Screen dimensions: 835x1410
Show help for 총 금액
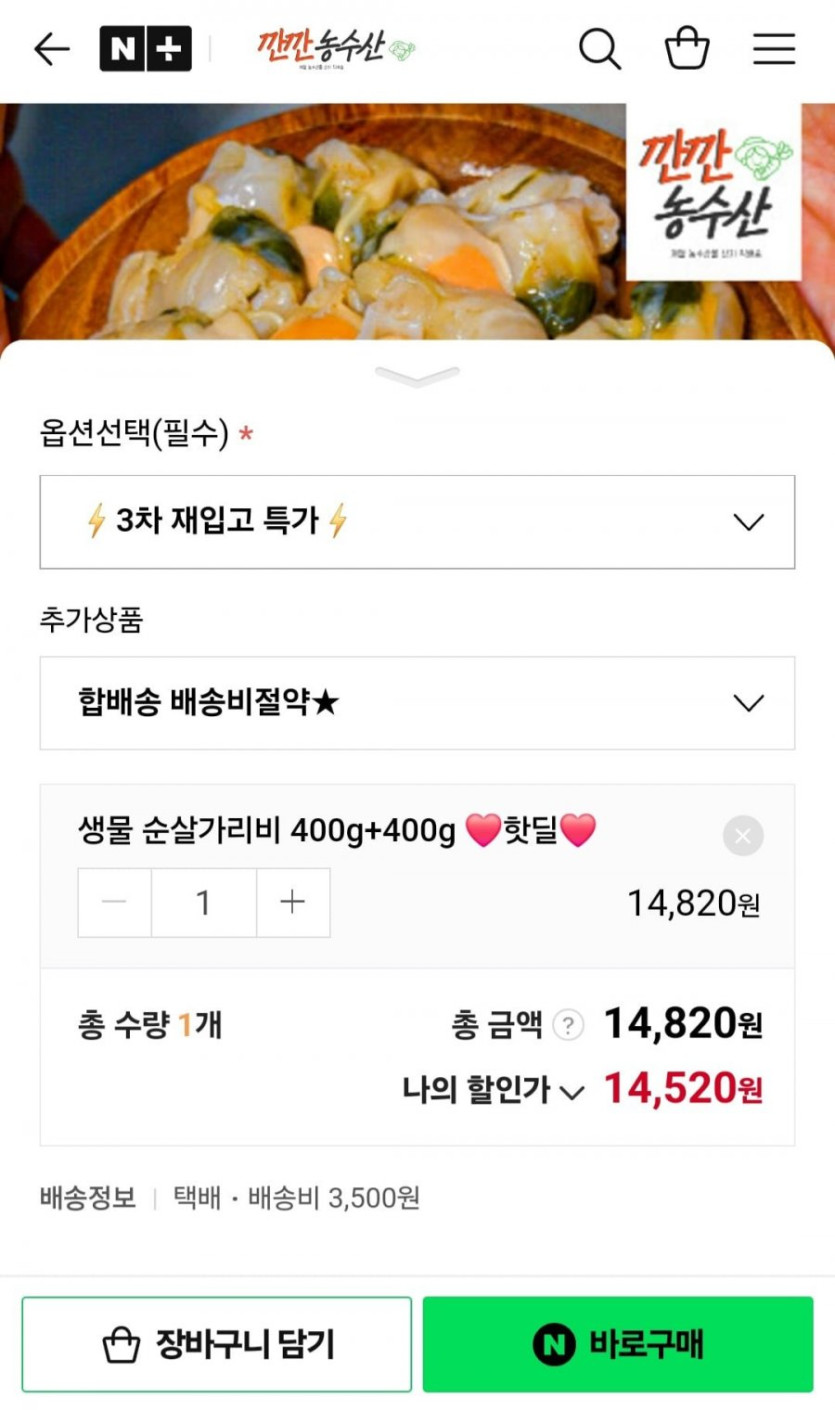click(x=568, y=1025)
